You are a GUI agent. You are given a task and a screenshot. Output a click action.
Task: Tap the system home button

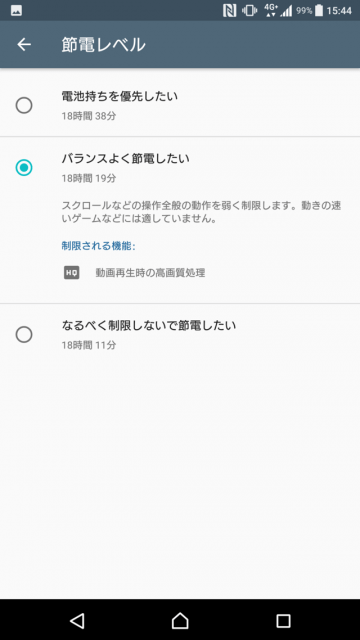point(180,620)
